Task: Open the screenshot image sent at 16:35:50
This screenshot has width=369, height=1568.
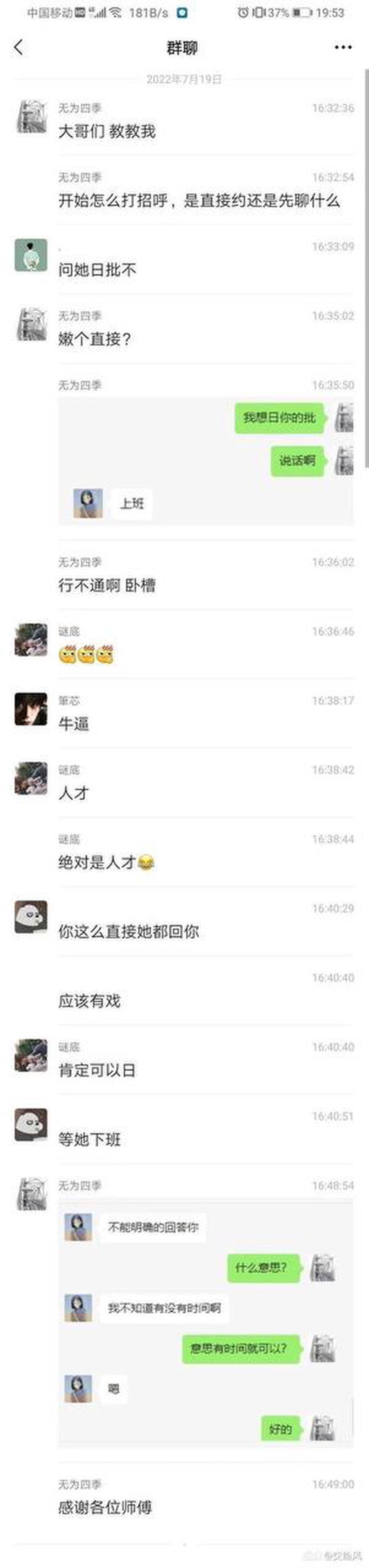Action: coord(205,461)
